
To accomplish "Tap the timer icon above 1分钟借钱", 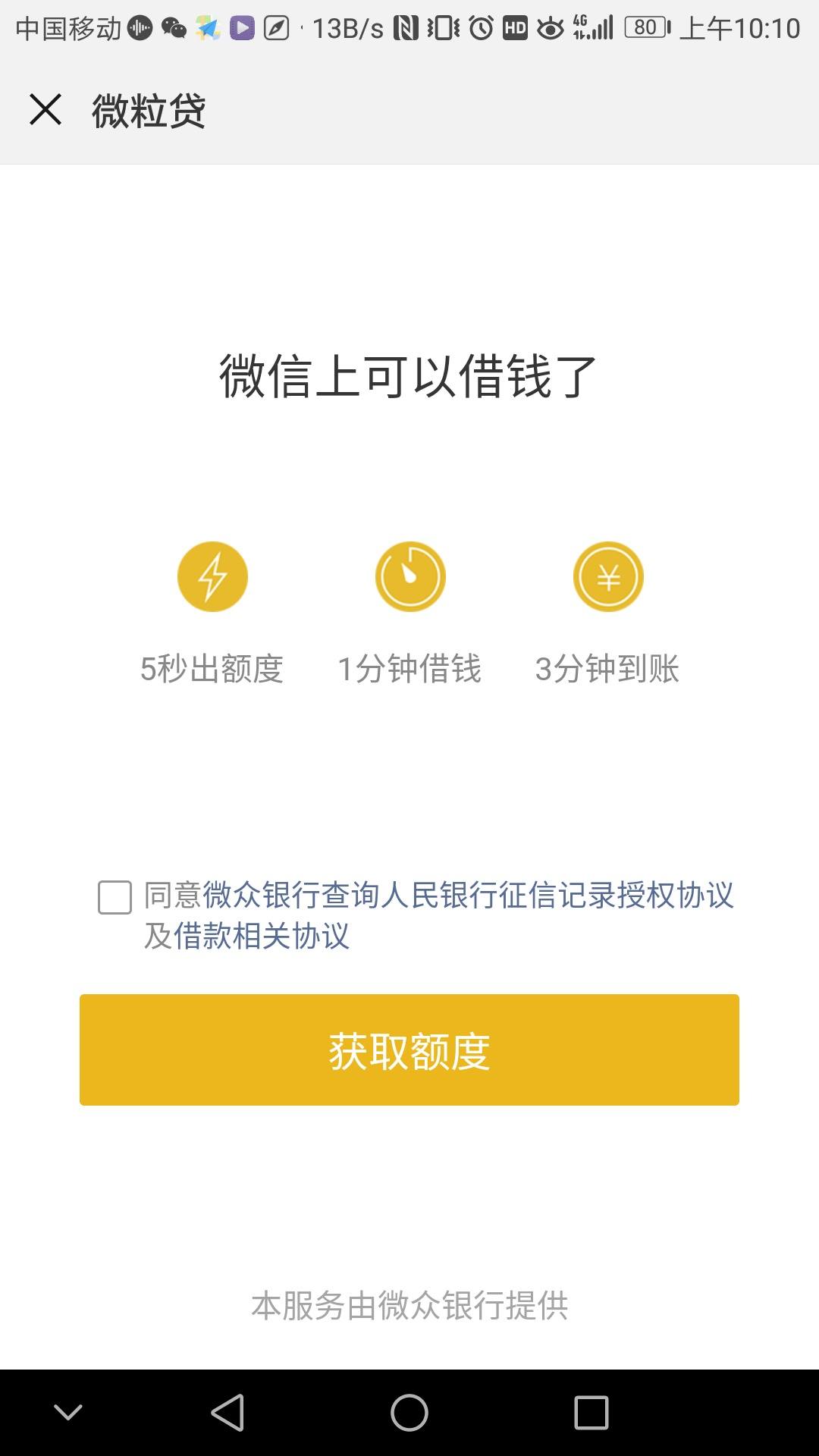I will click(409, 576).
